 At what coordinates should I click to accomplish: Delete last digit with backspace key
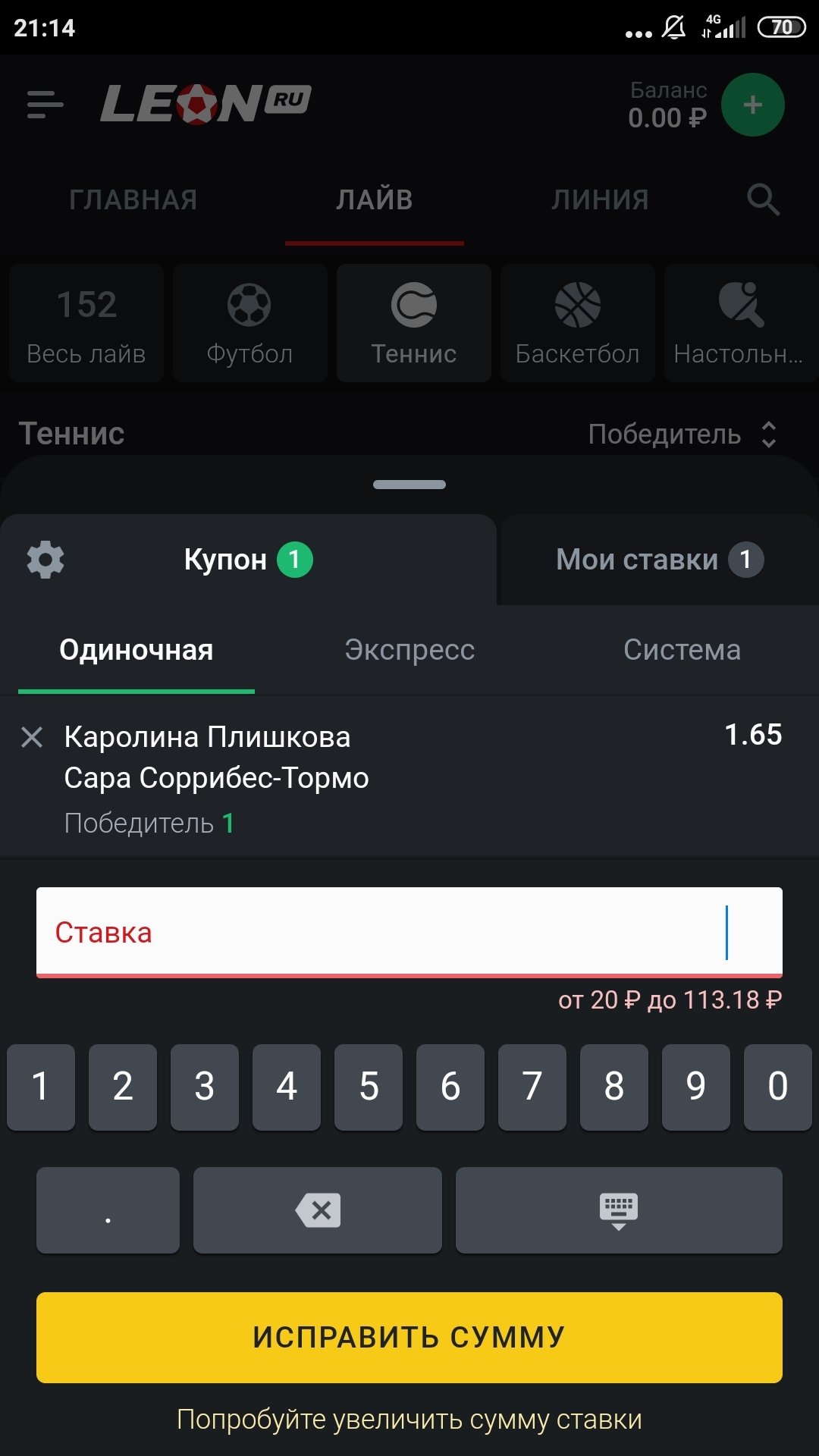tap(318, 1210)
